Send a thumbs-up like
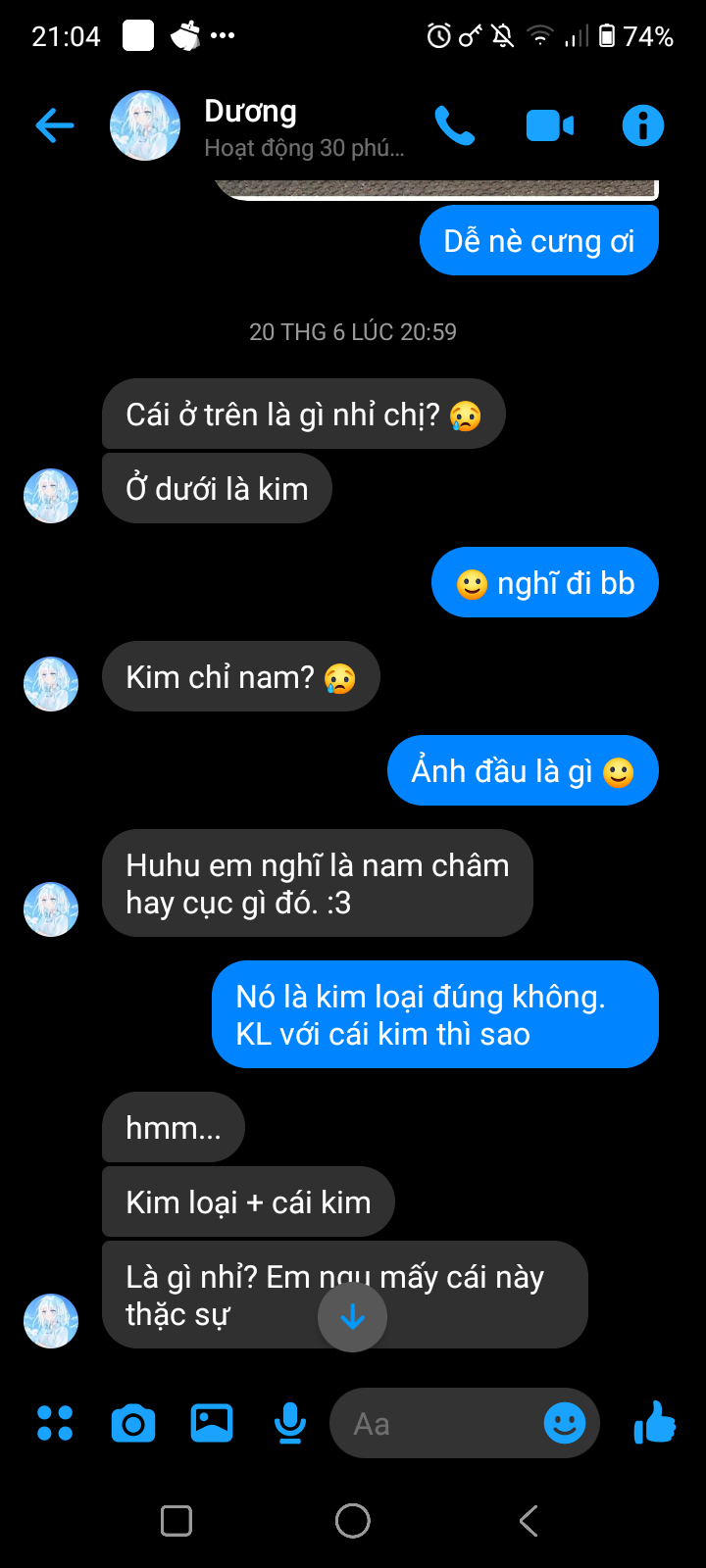The image size is (706, 1568). coord(655,1422)
